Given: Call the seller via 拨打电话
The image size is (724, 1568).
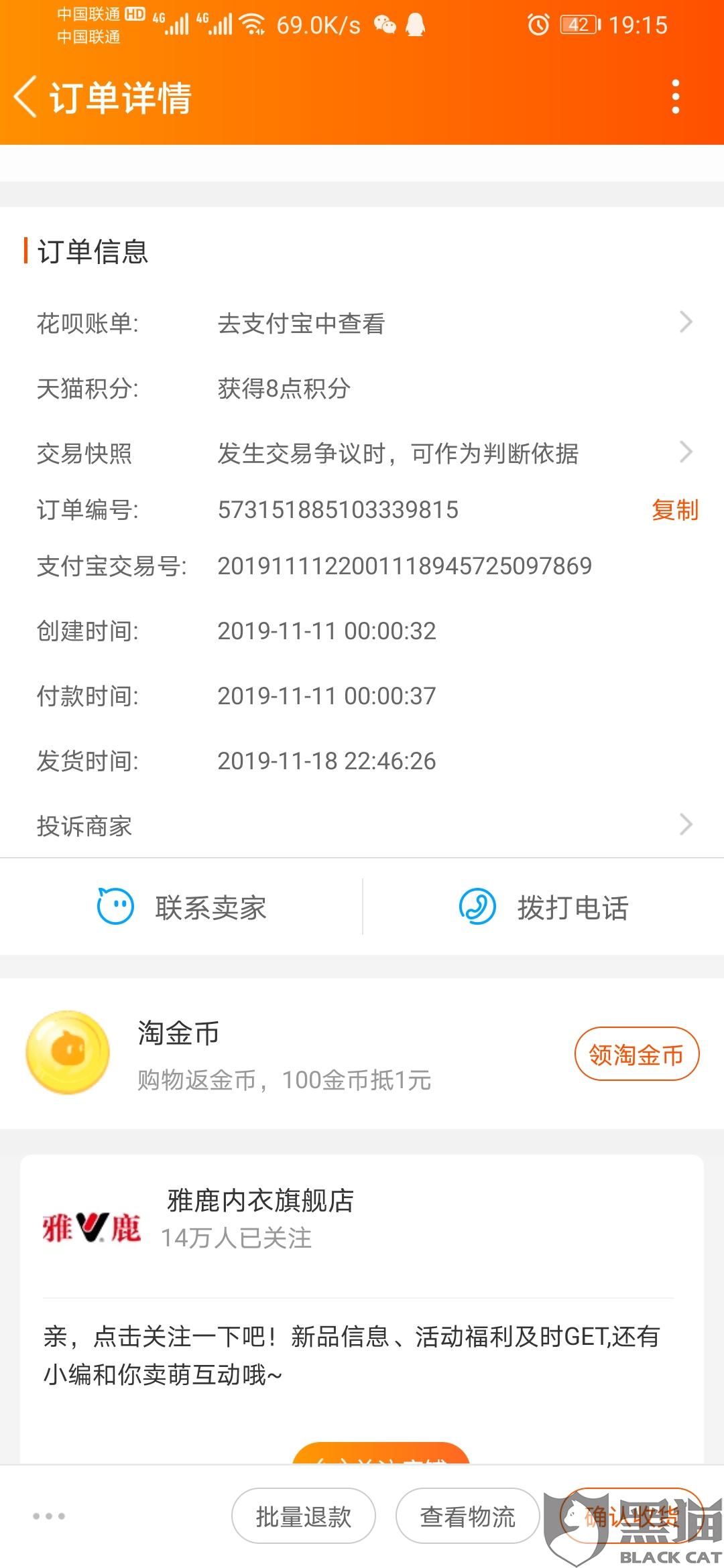Looking at the screenshot, I should tap(544, 907).
